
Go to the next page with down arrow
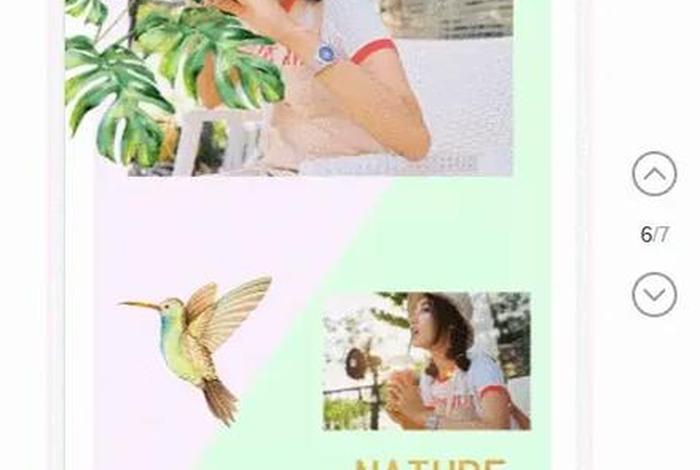(x=654, y=295)
